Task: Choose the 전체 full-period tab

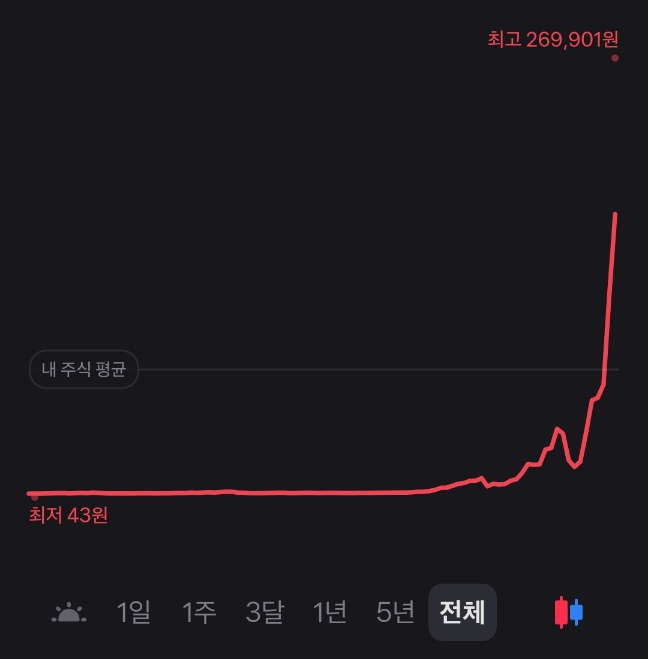Action: coord(462,612)
